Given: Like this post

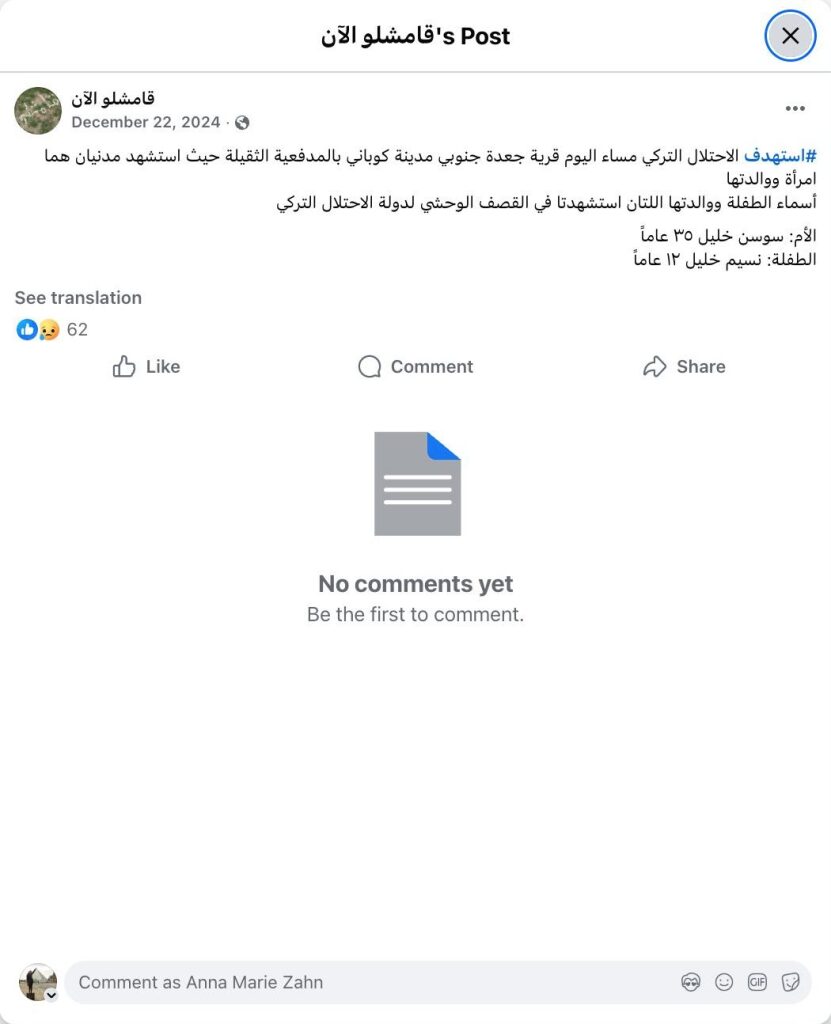Looking at the screenshot, I should coord(146,367).
